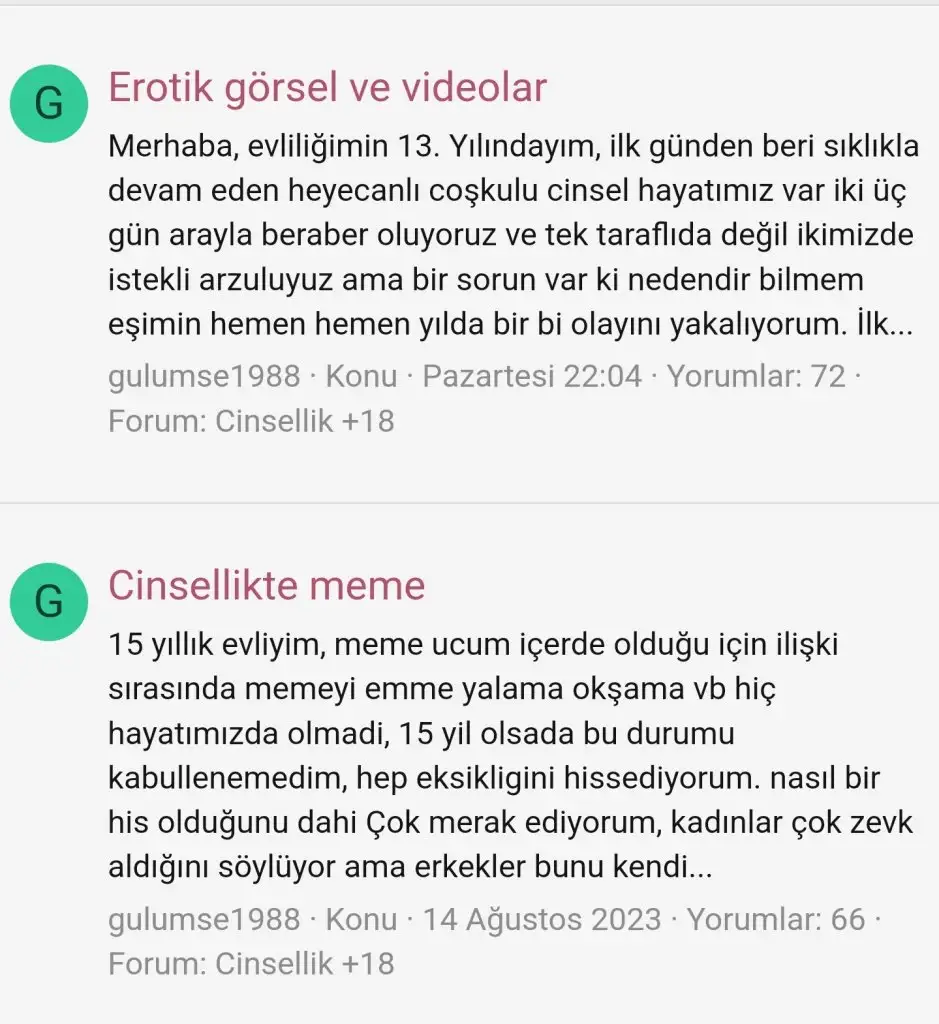
Task: Open the thread "Cinsellikte meme"
Action: click(266, 585)
